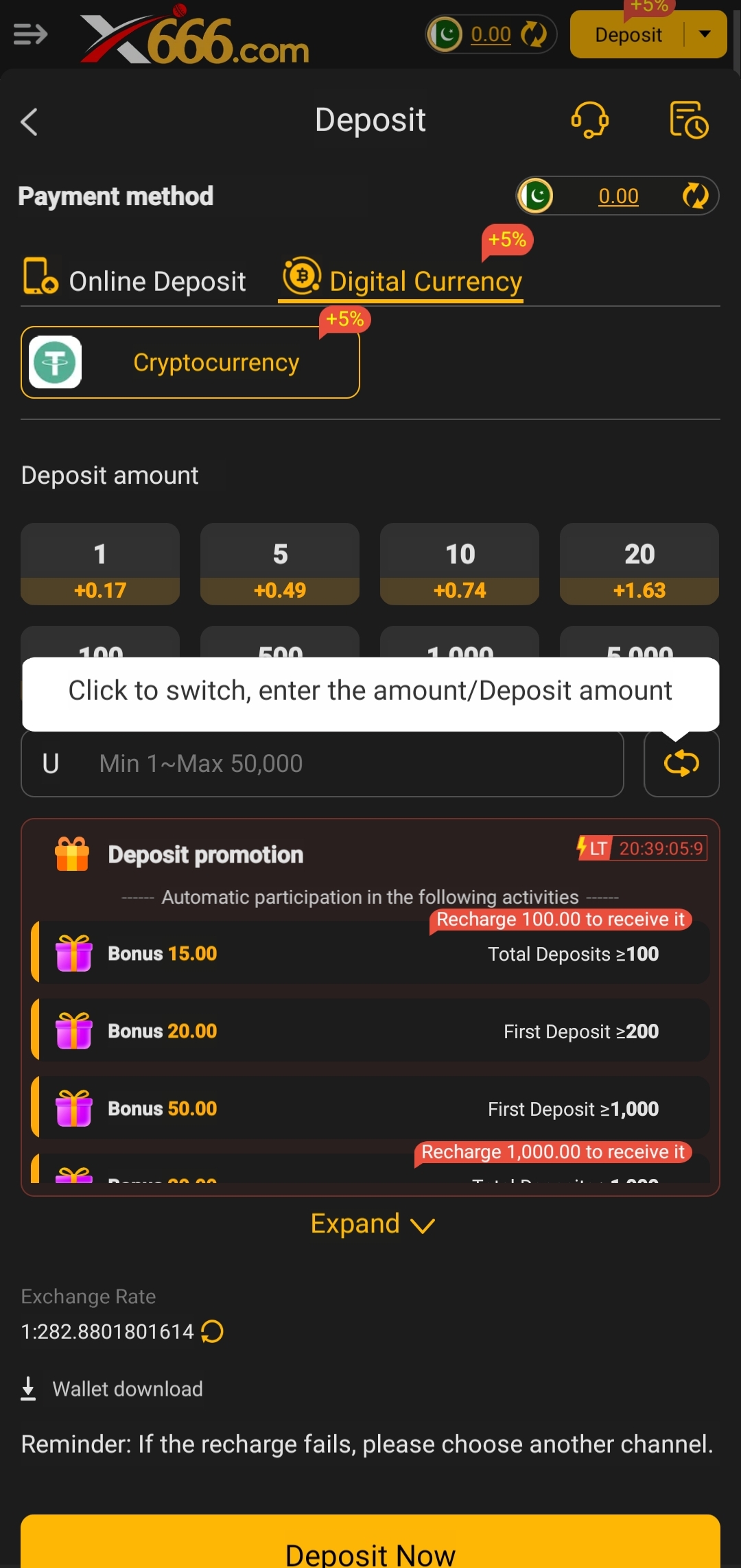The image size is (741, 1568).
Task: Go back from the Deposit page
Action: (29, 122)
